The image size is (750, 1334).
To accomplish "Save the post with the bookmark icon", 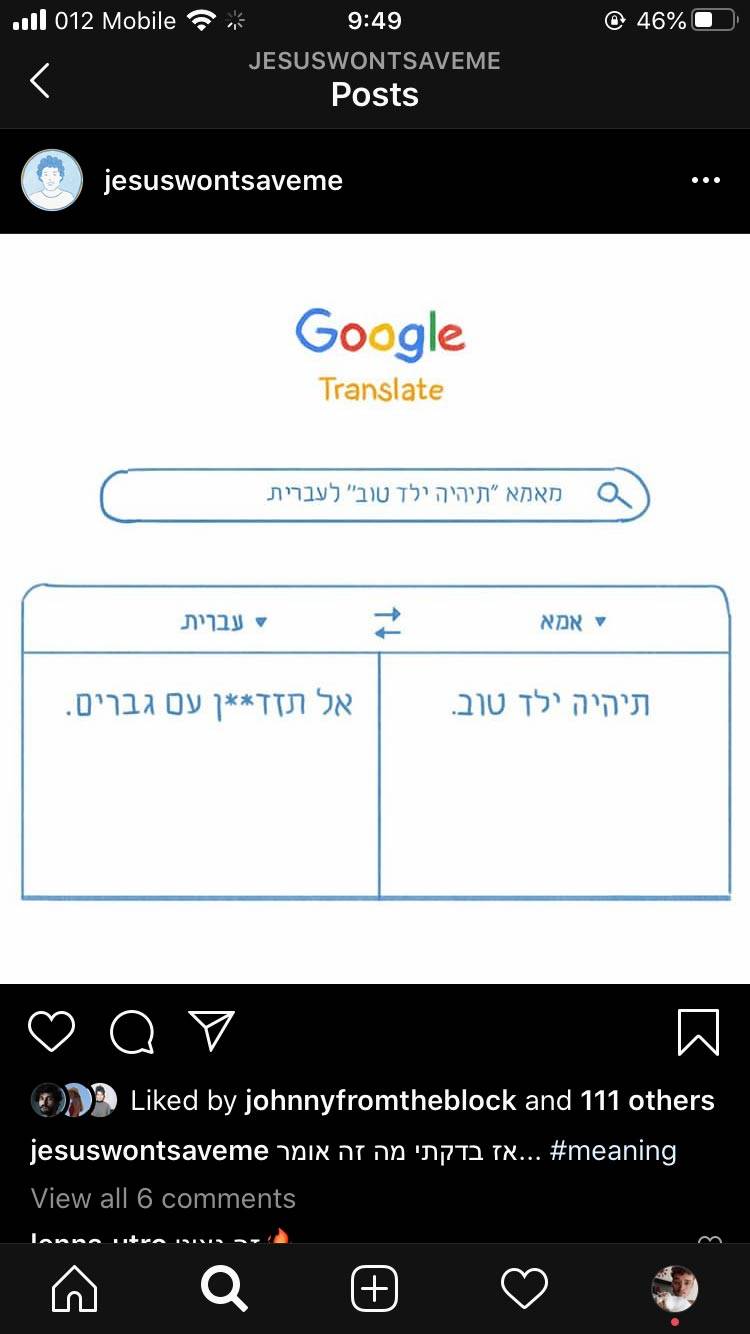I will [698, 1032].
